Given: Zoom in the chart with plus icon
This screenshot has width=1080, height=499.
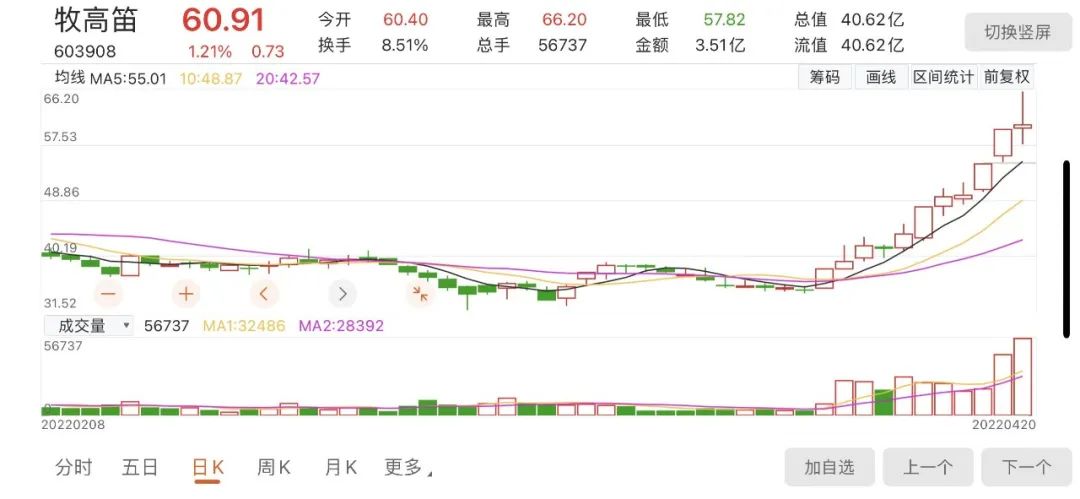Looking at the screenshot, I should tap(185, 294).
